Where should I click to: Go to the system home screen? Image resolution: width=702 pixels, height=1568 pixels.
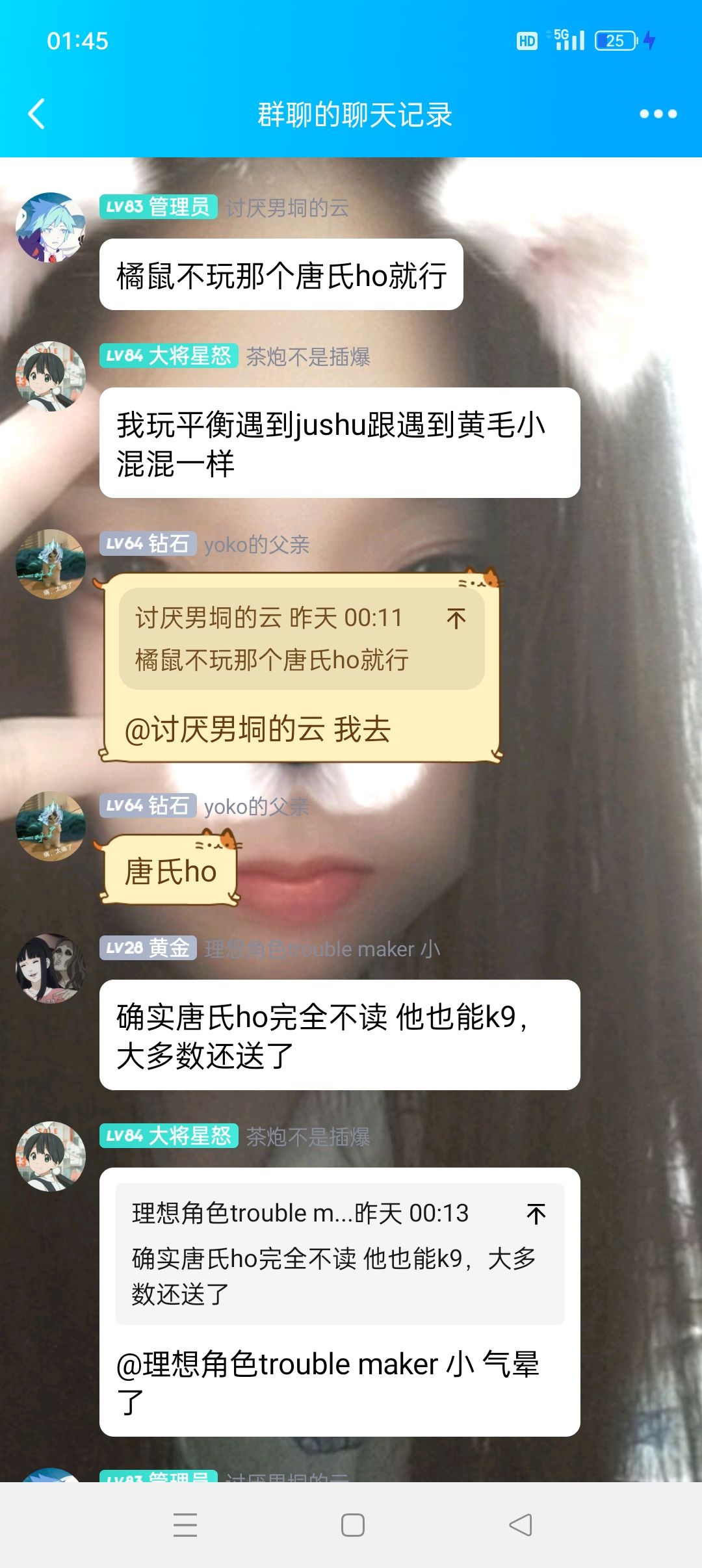pyautogui.click(x=352, y=1525)
